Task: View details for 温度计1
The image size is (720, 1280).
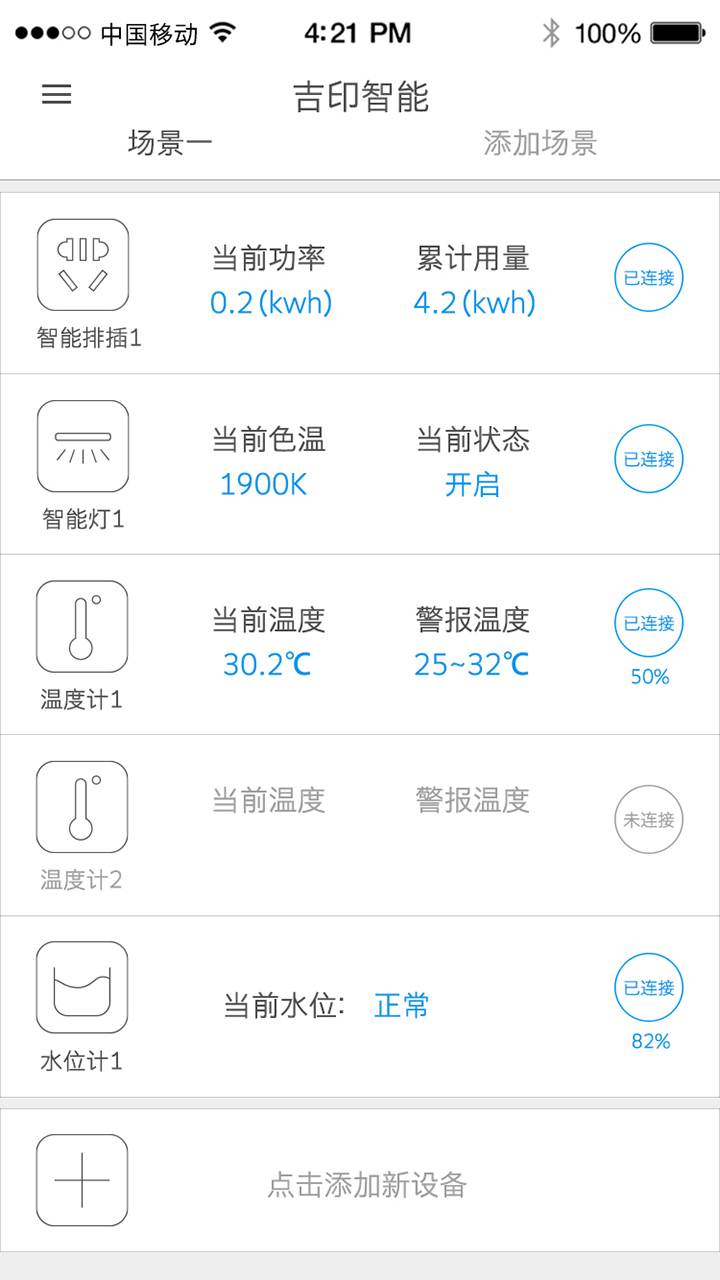Action: coord(360,644)
